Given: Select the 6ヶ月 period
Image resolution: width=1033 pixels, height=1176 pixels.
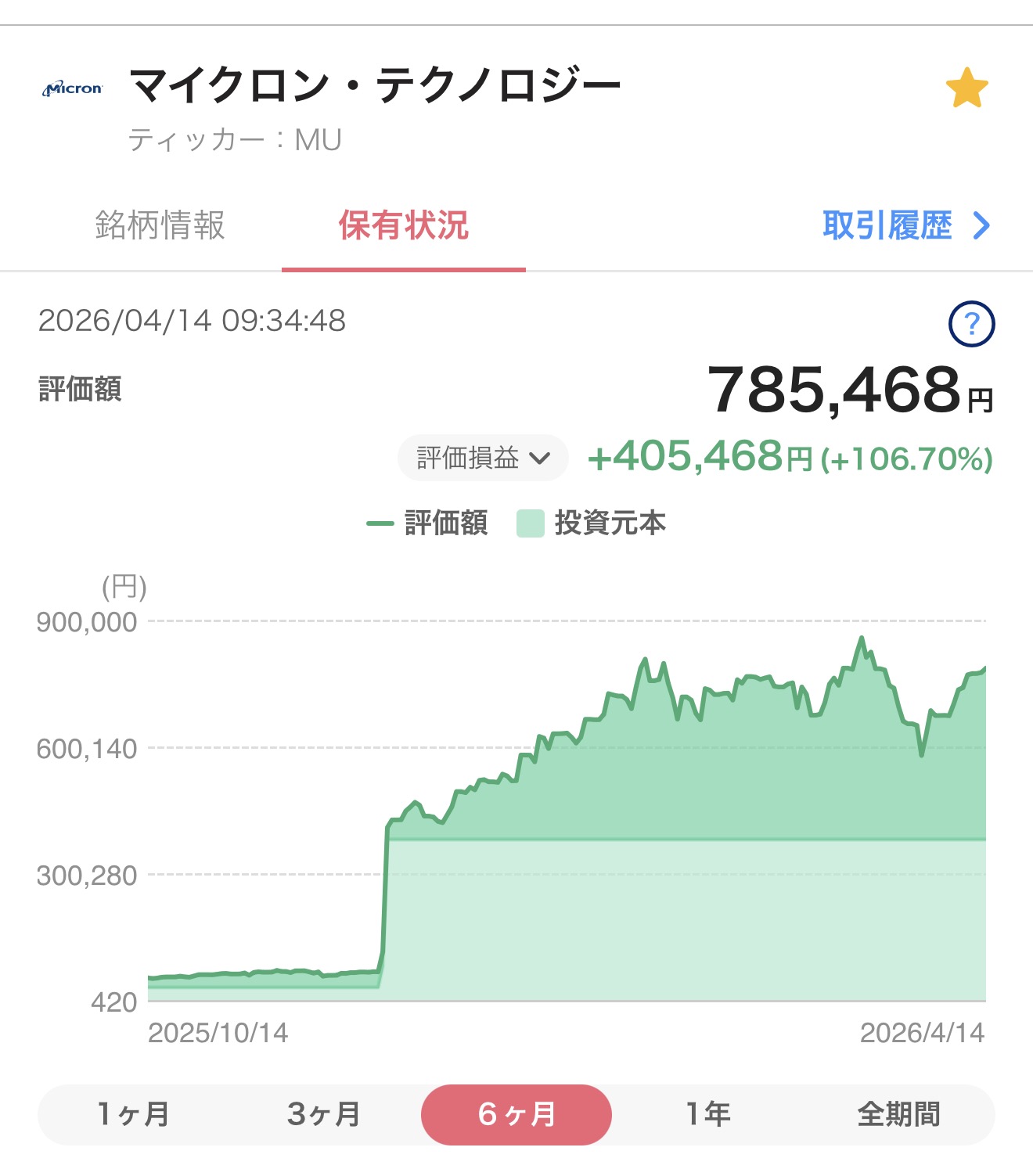Looking at the screenshot, I should tap(516, 1114).
